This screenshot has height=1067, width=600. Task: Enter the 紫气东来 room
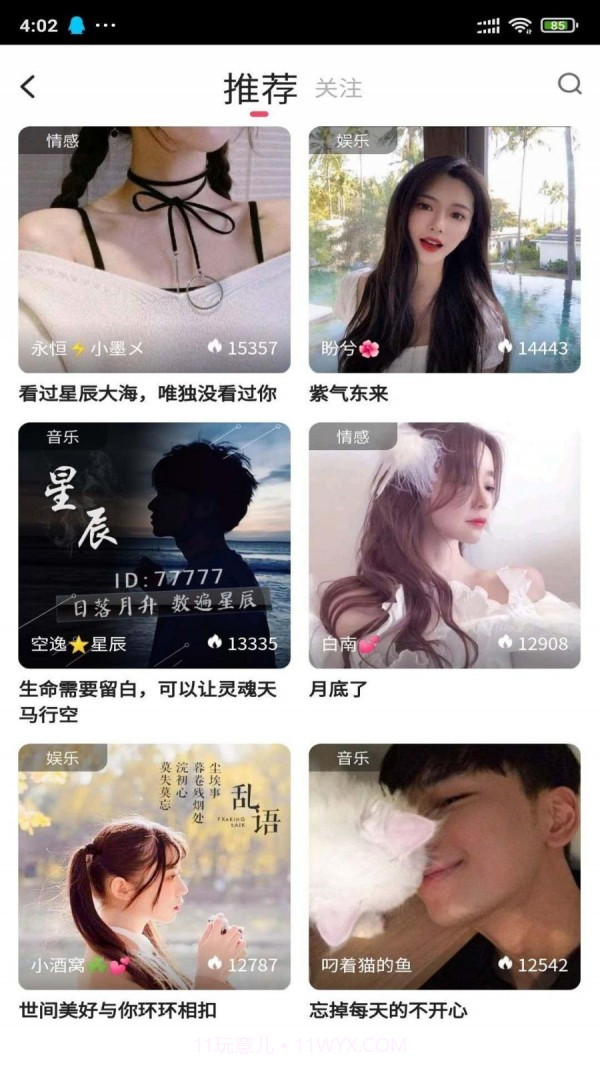444,249
